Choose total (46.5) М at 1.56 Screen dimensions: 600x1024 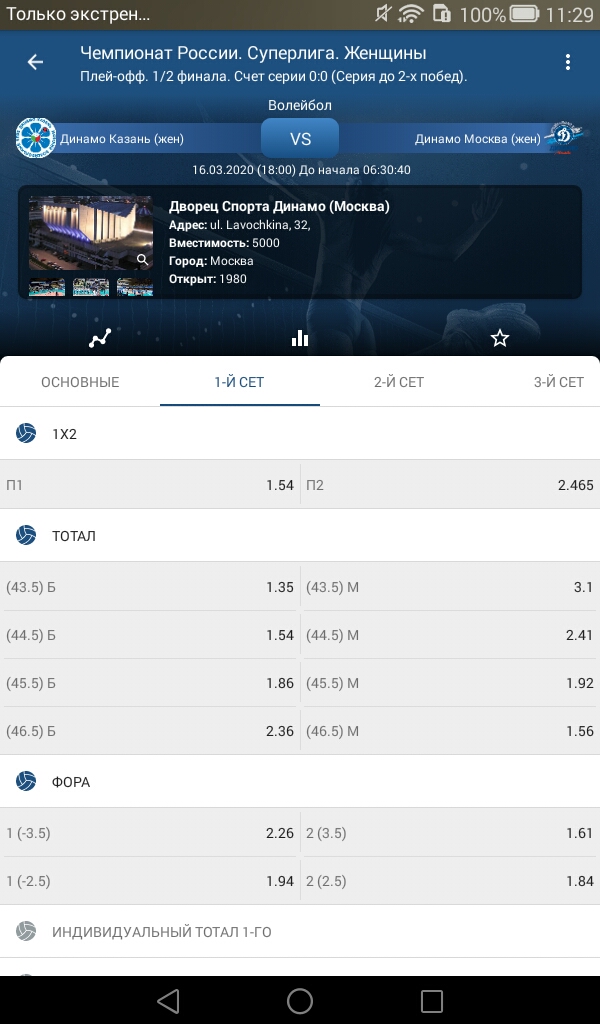click(x=450, y=731)
